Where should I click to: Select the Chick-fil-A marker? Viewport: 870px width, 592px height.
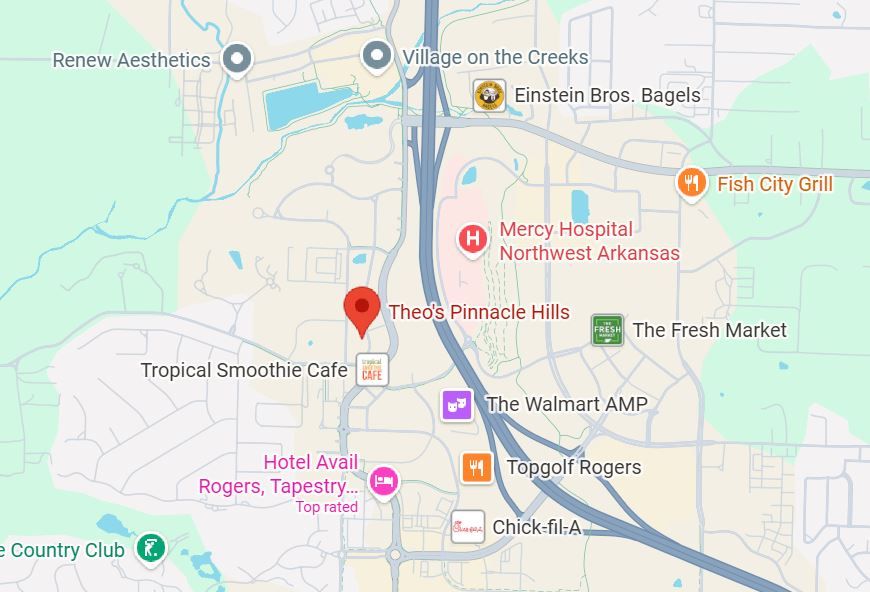(467, 526)
